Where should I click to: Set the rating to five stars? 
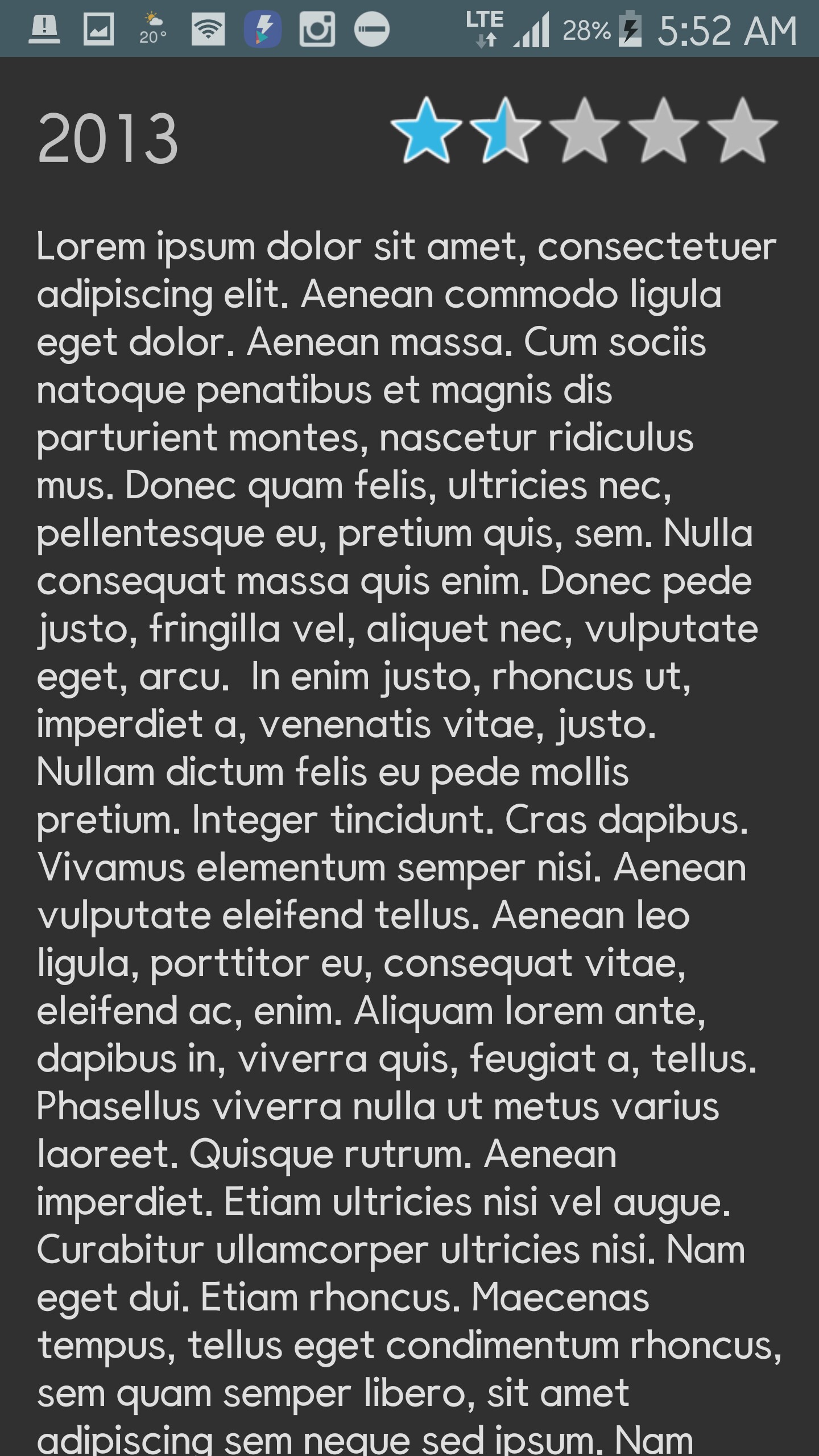click(742, 131)
